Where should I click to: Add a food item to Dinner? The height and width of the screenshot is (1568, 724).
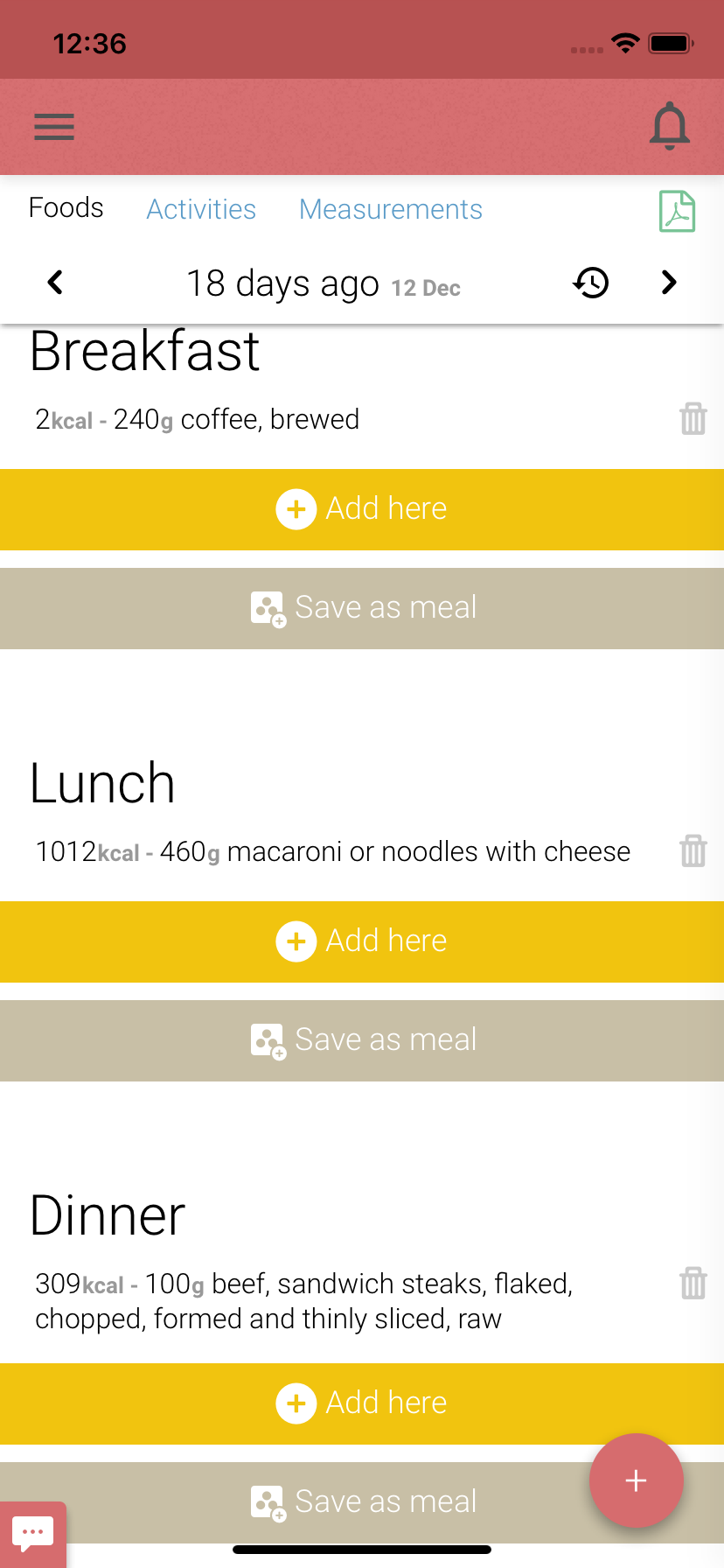point(362,1403)
